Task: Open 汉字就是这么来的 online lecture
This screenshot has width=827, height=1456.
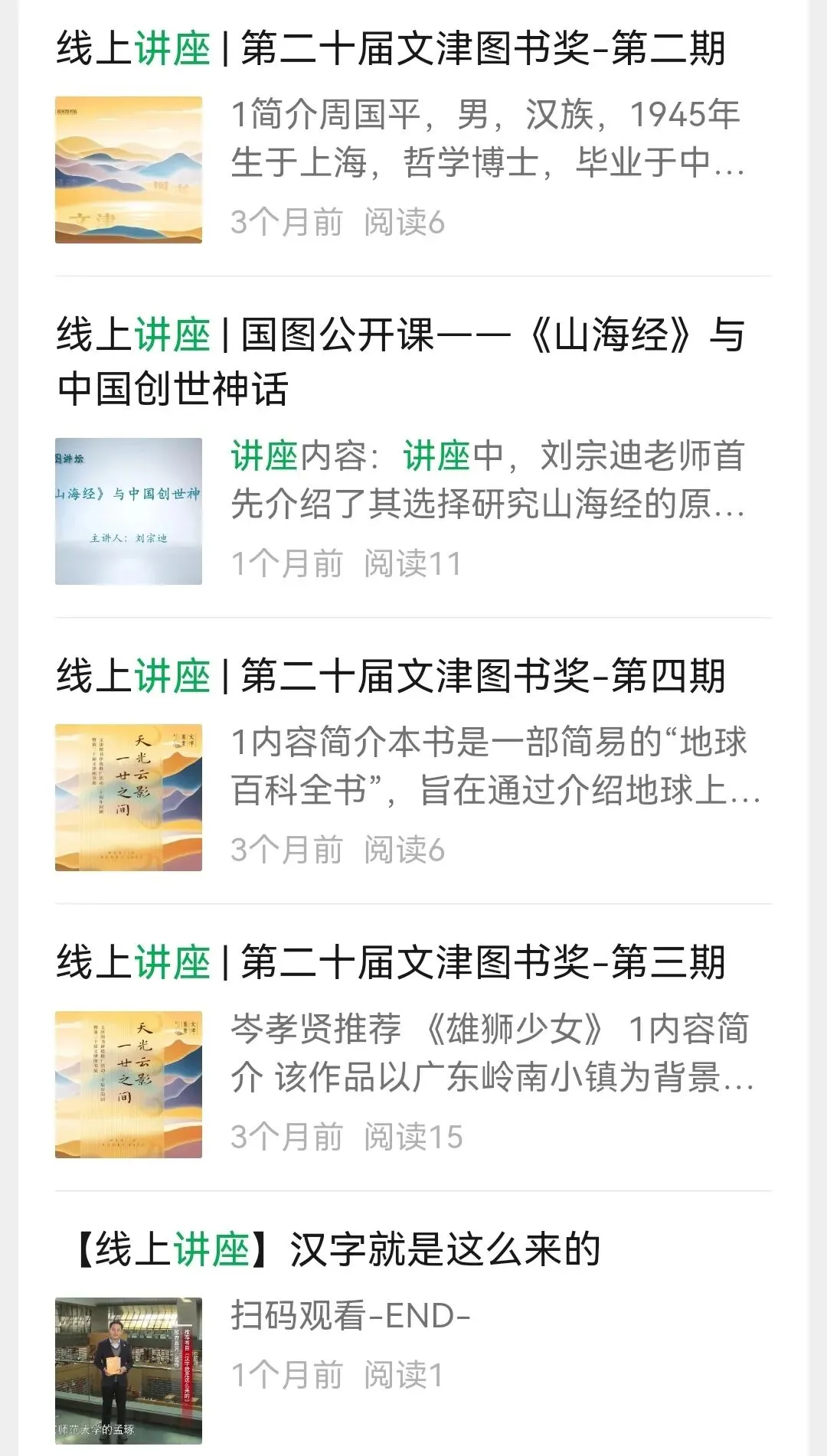Action: (x=337, y=1250)
